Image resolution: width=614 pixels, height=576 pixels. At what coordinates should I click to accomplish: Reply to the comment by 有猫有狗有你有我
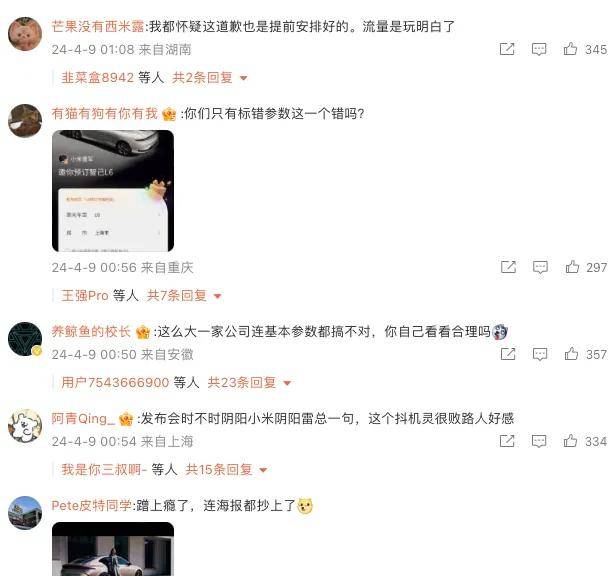[x=540, y=267]
